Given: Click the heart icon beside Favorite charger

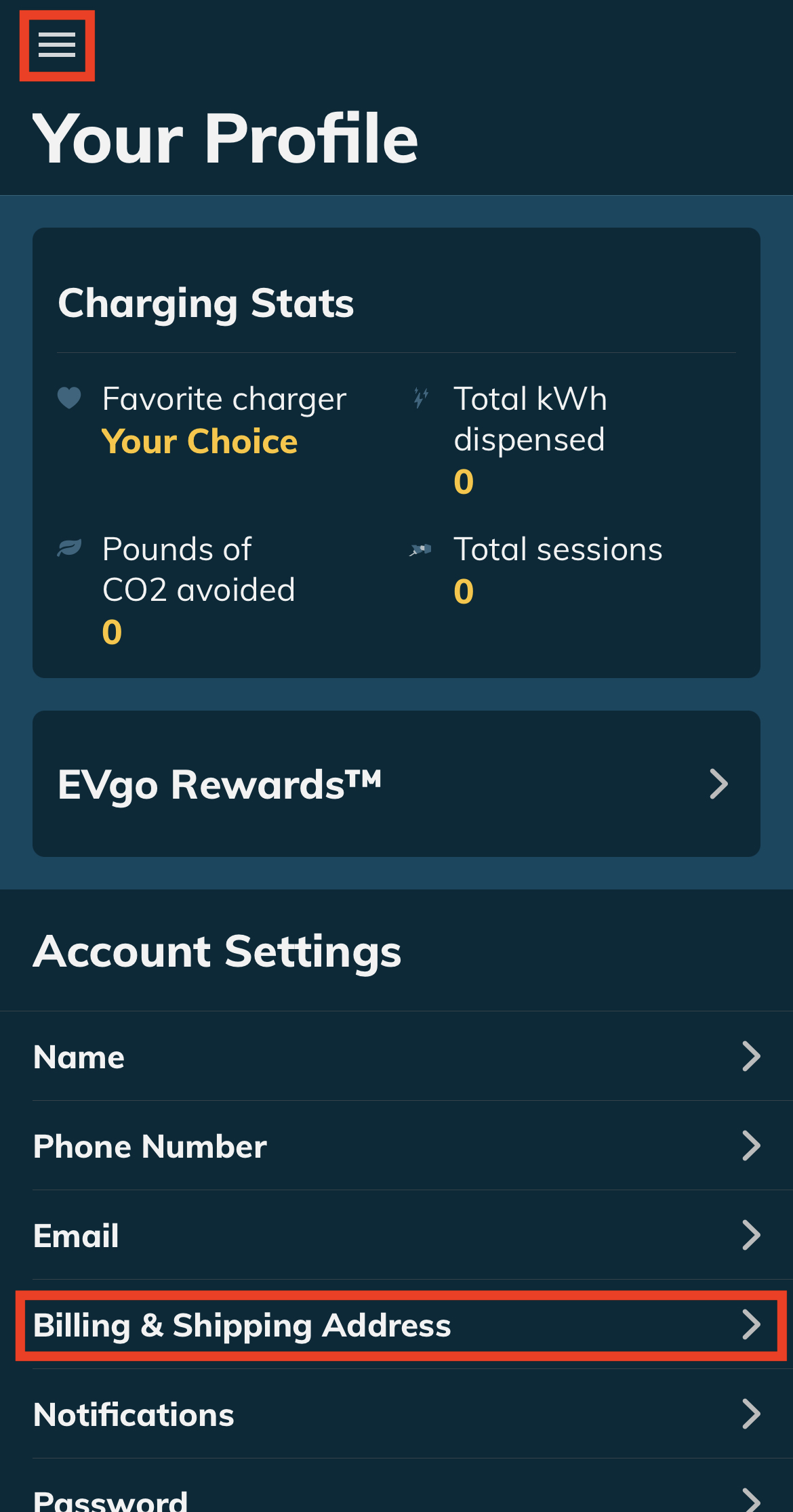Looking at the screenshot, I should click(x=70, y=398).
